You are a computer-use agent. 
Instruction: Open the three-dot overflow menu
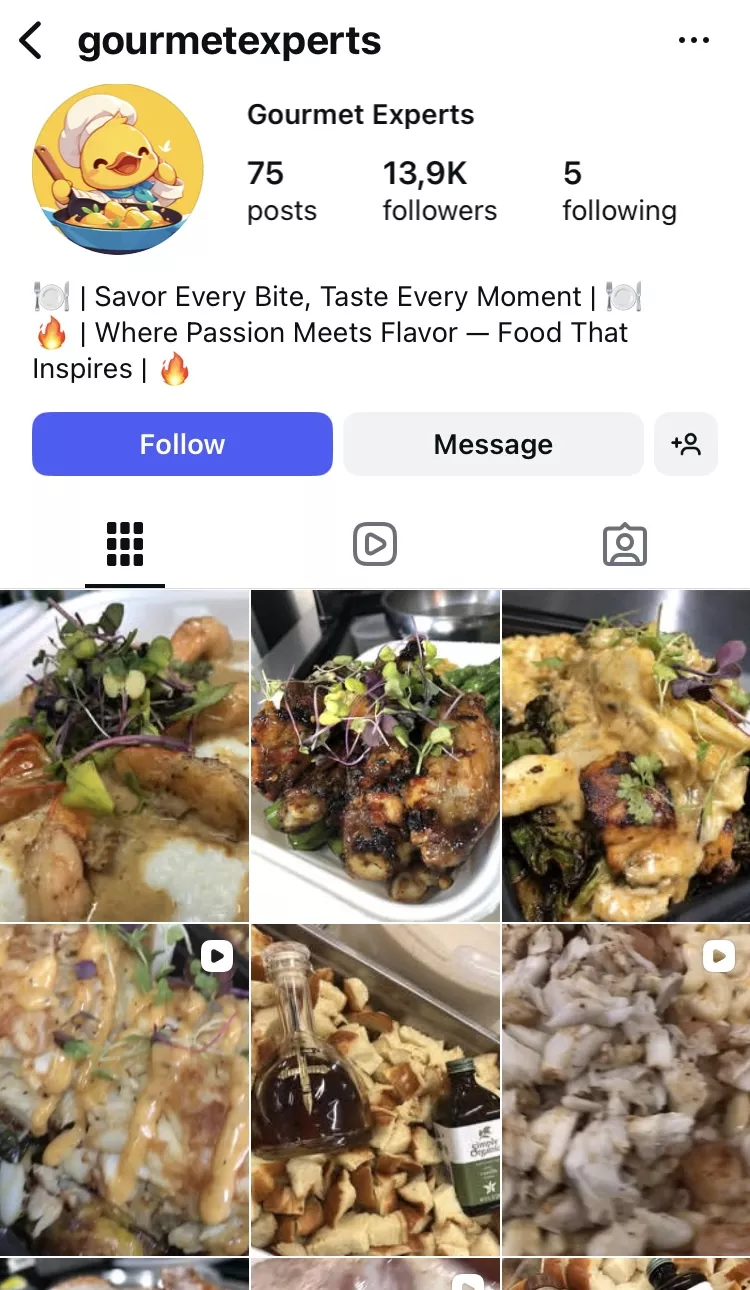693,41
